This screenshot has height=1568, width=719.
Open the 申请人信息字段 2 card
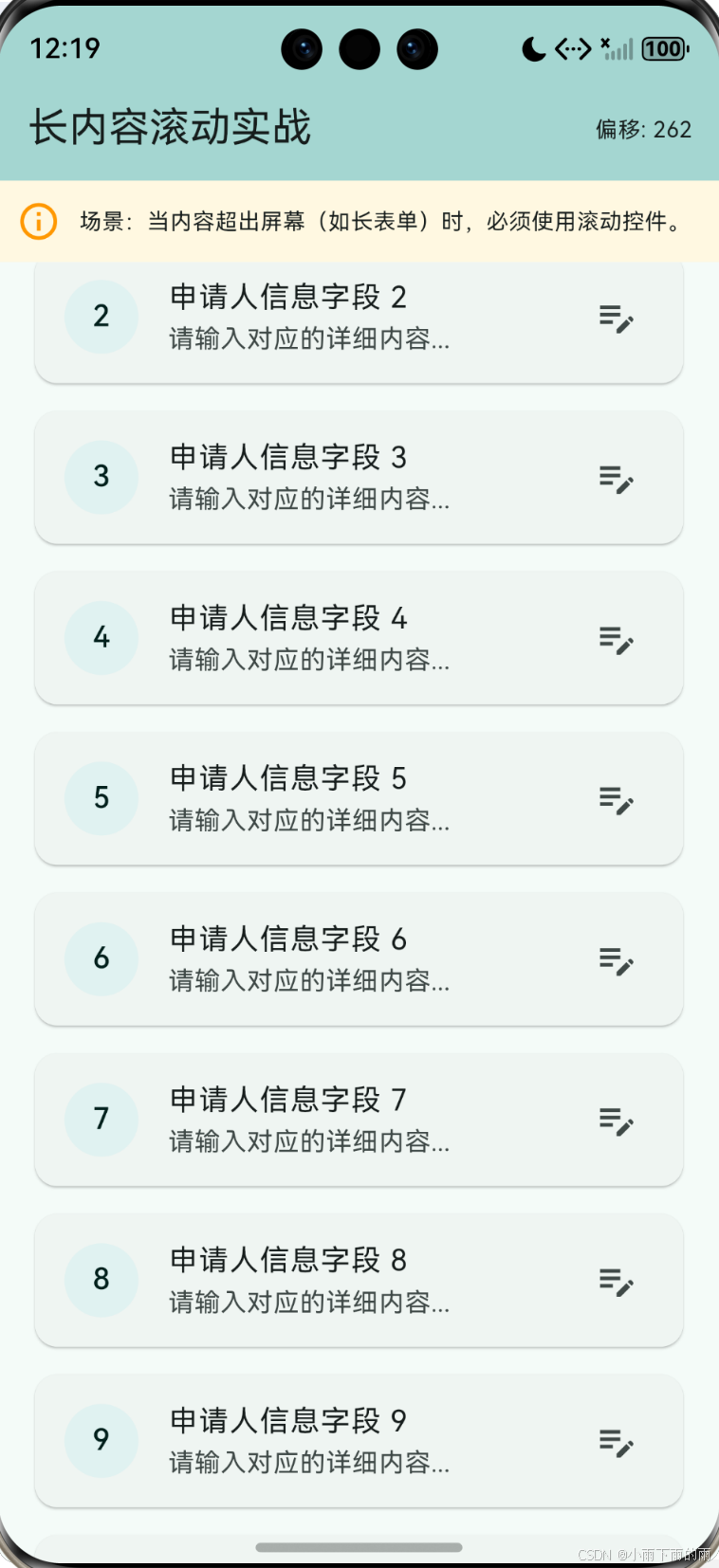[359, 322]
